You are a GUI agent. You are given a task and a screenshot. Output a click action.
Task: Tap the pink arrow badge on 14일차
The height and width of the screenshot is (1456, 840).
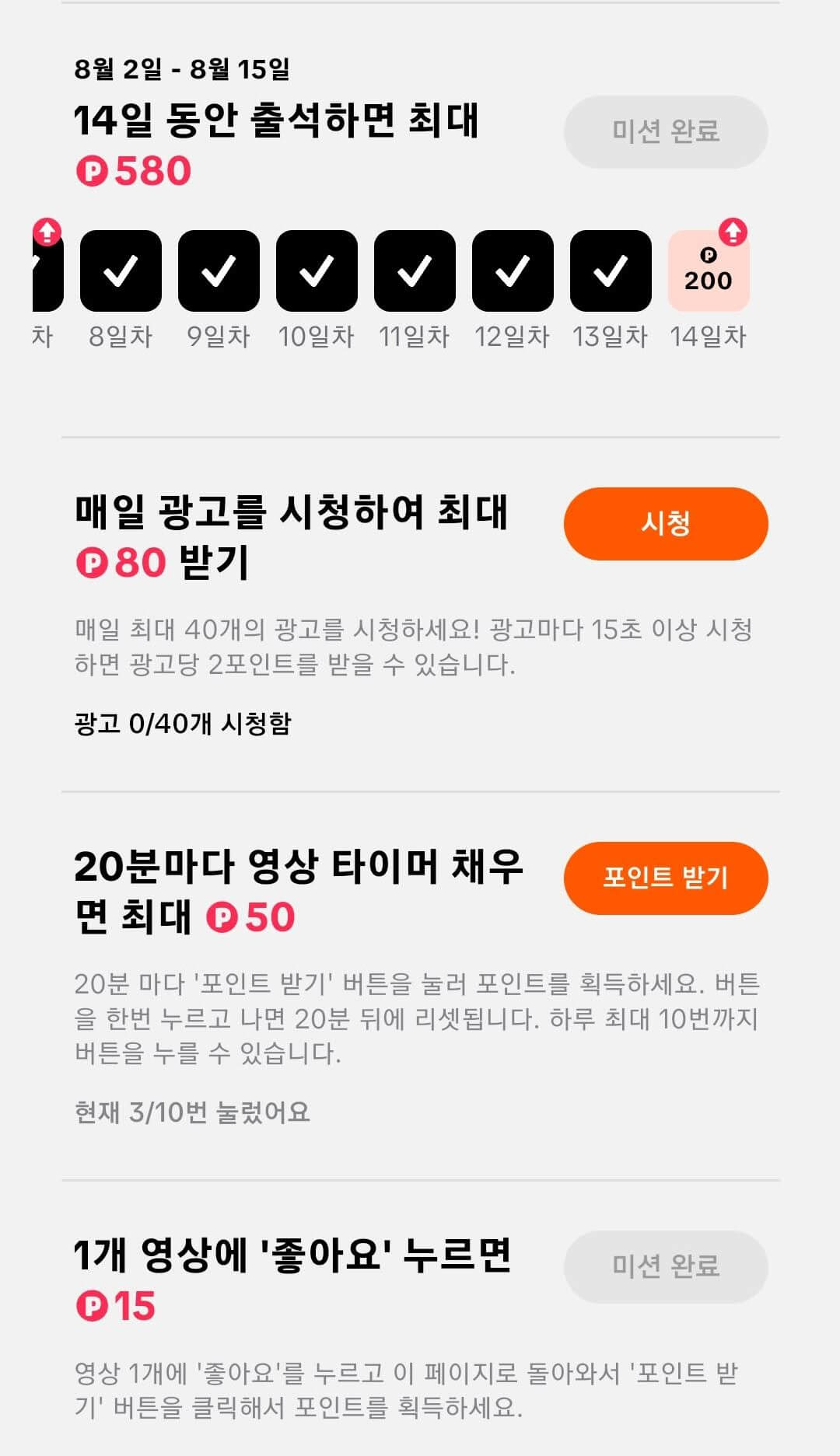(x=731, y=230)
